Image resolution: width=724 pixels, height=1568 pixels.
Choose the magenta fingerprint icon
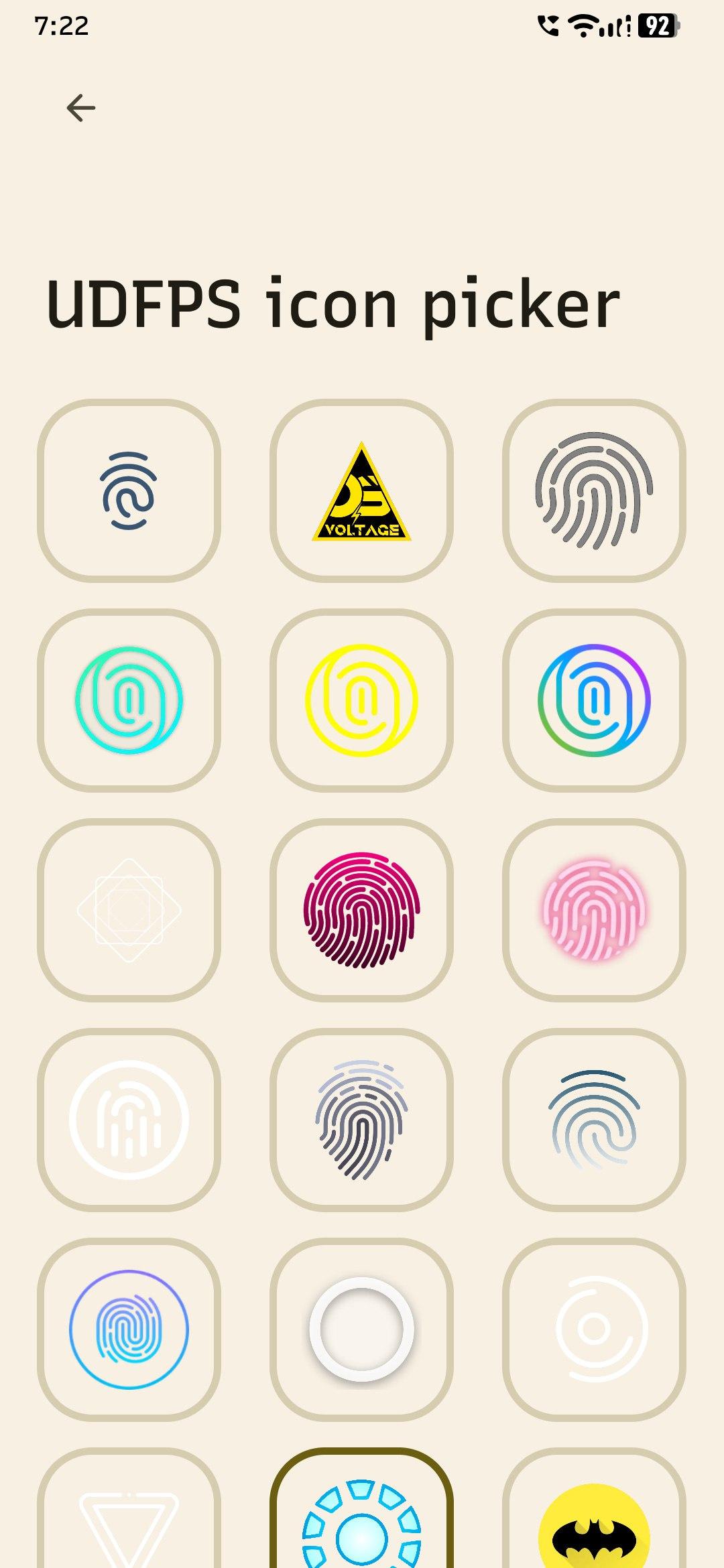point(361,910)
